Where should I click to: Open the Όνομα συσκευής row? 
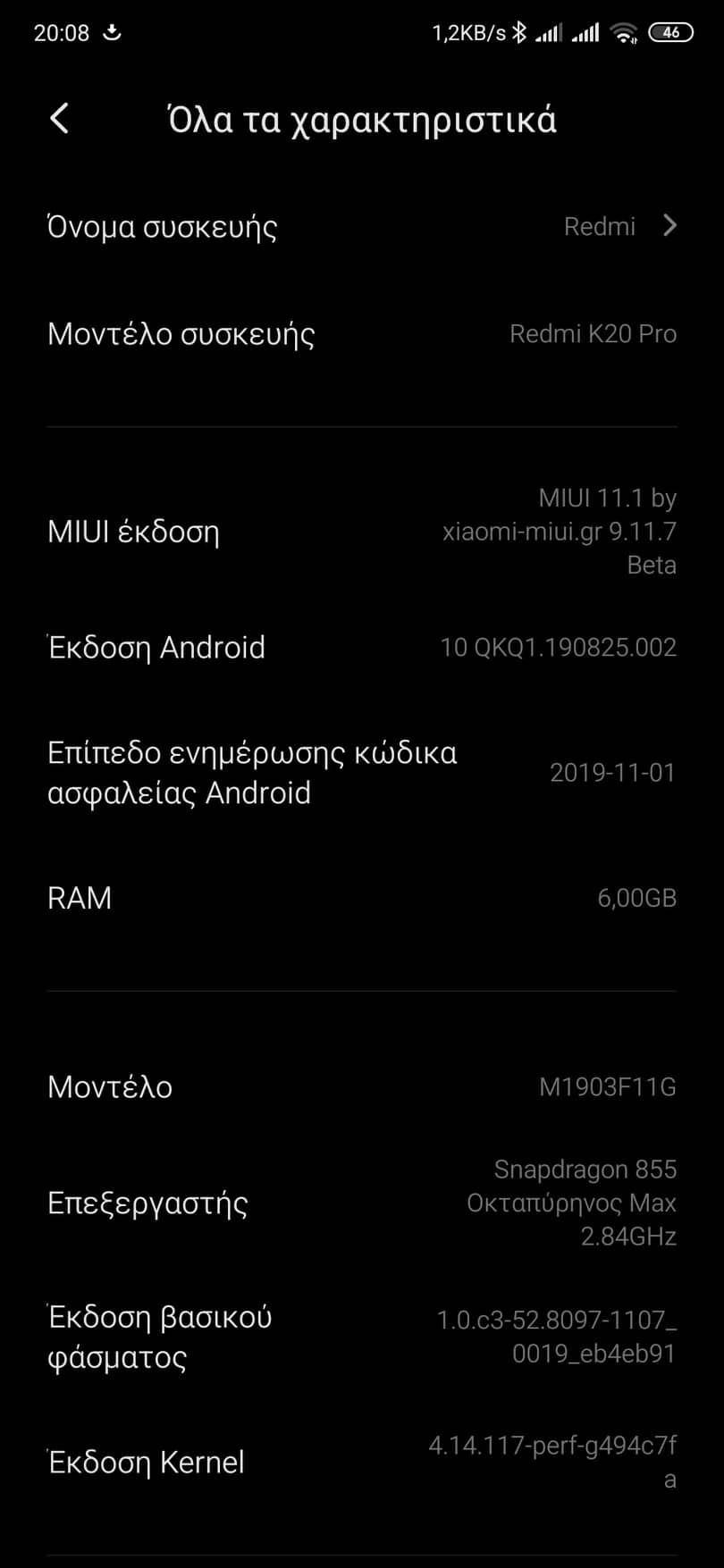361,227
